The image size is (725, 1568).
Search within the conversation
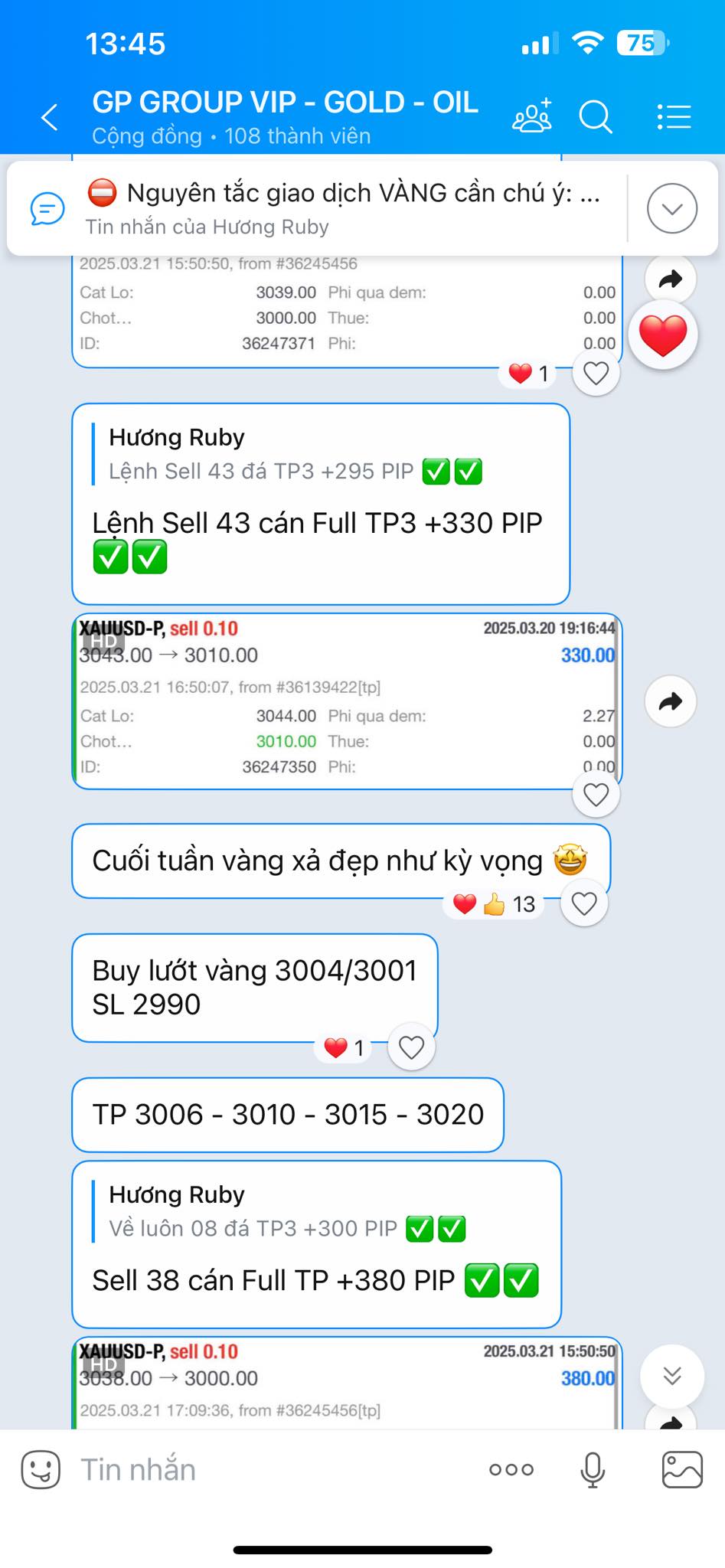pos(596,117)
